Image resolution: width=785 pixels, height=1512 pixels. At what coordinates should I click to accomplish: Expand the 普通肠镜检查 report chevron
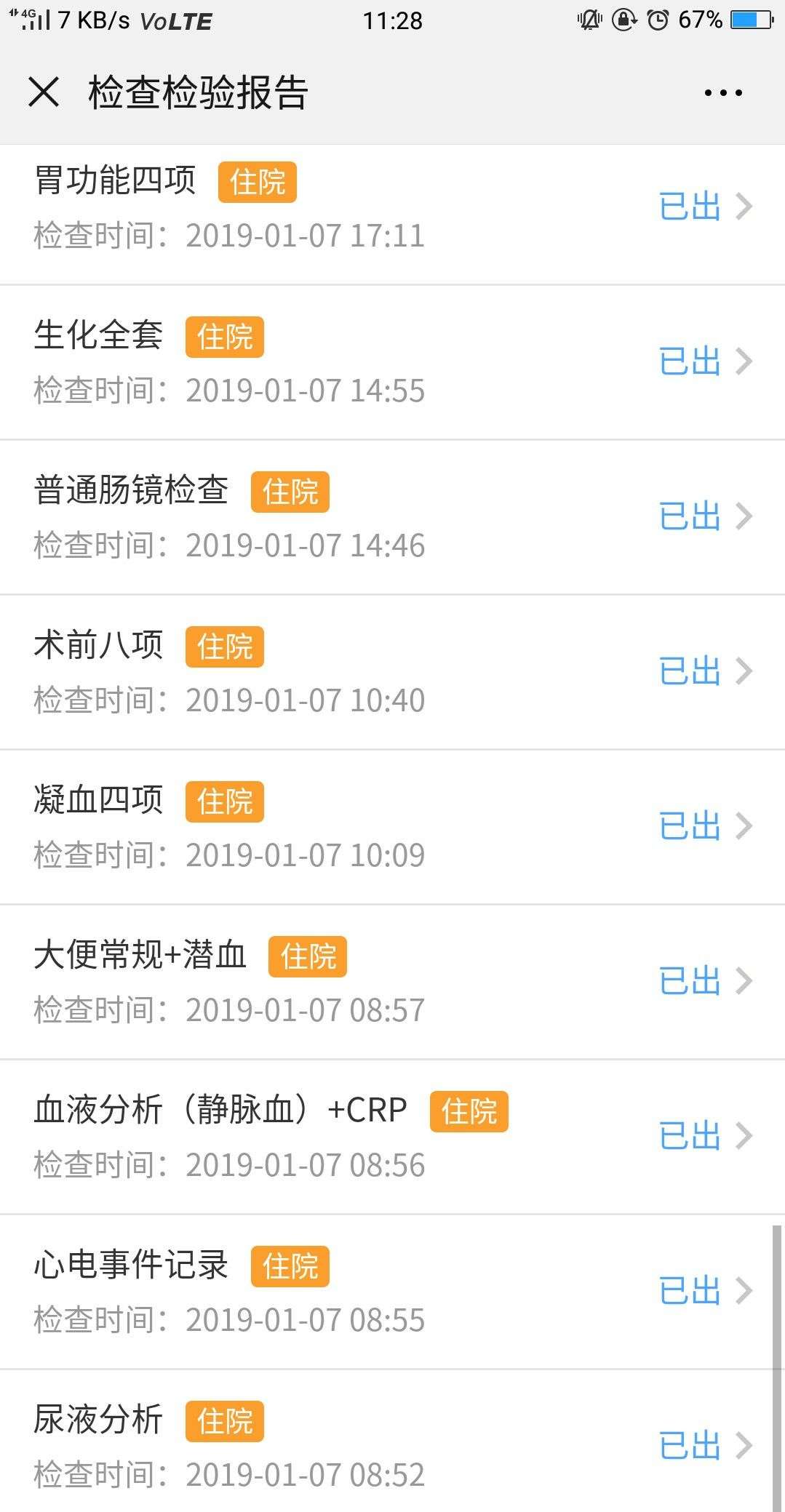click(743, 517)
